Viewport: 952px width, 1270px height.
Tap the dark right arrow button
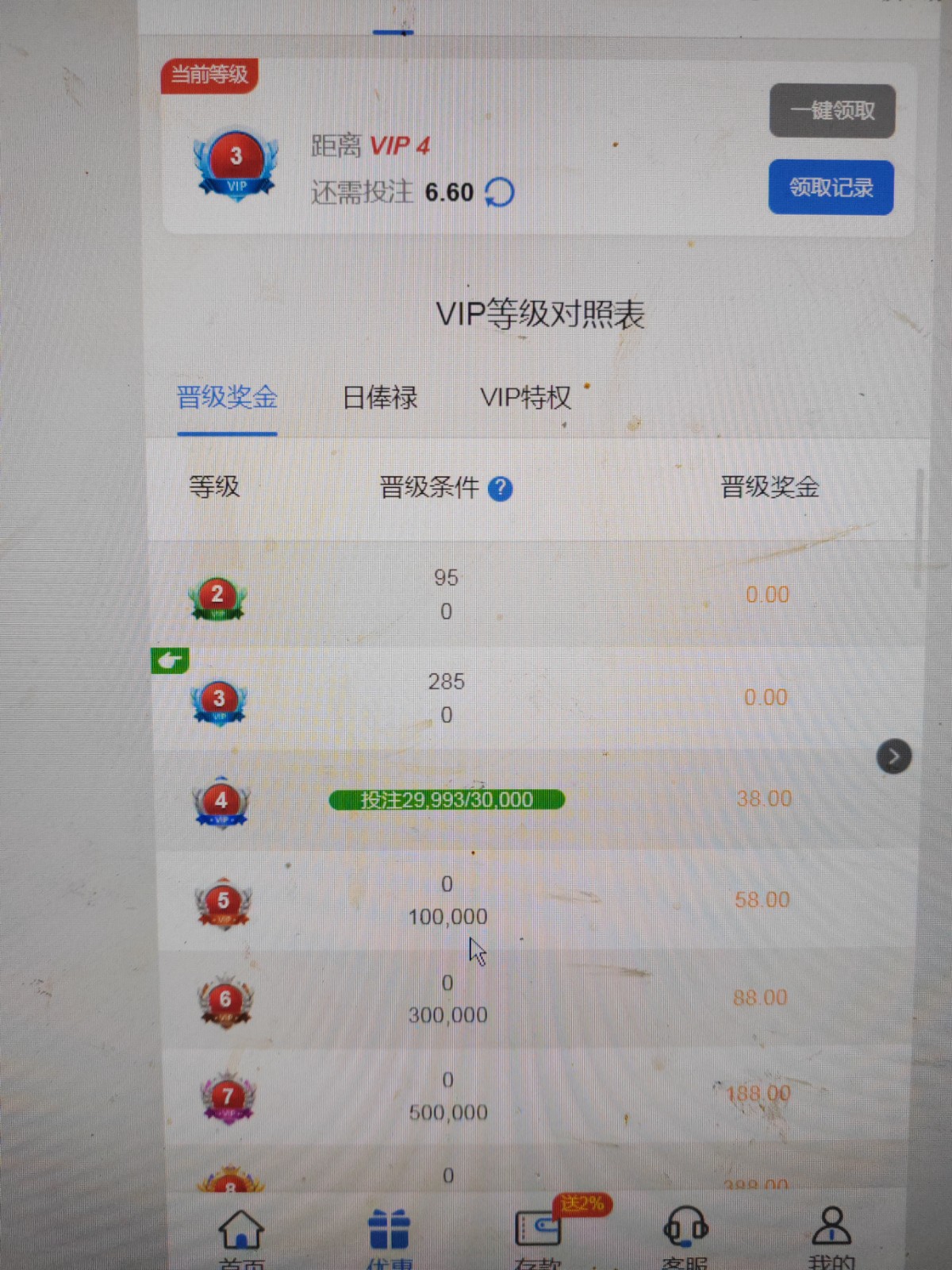894,756
